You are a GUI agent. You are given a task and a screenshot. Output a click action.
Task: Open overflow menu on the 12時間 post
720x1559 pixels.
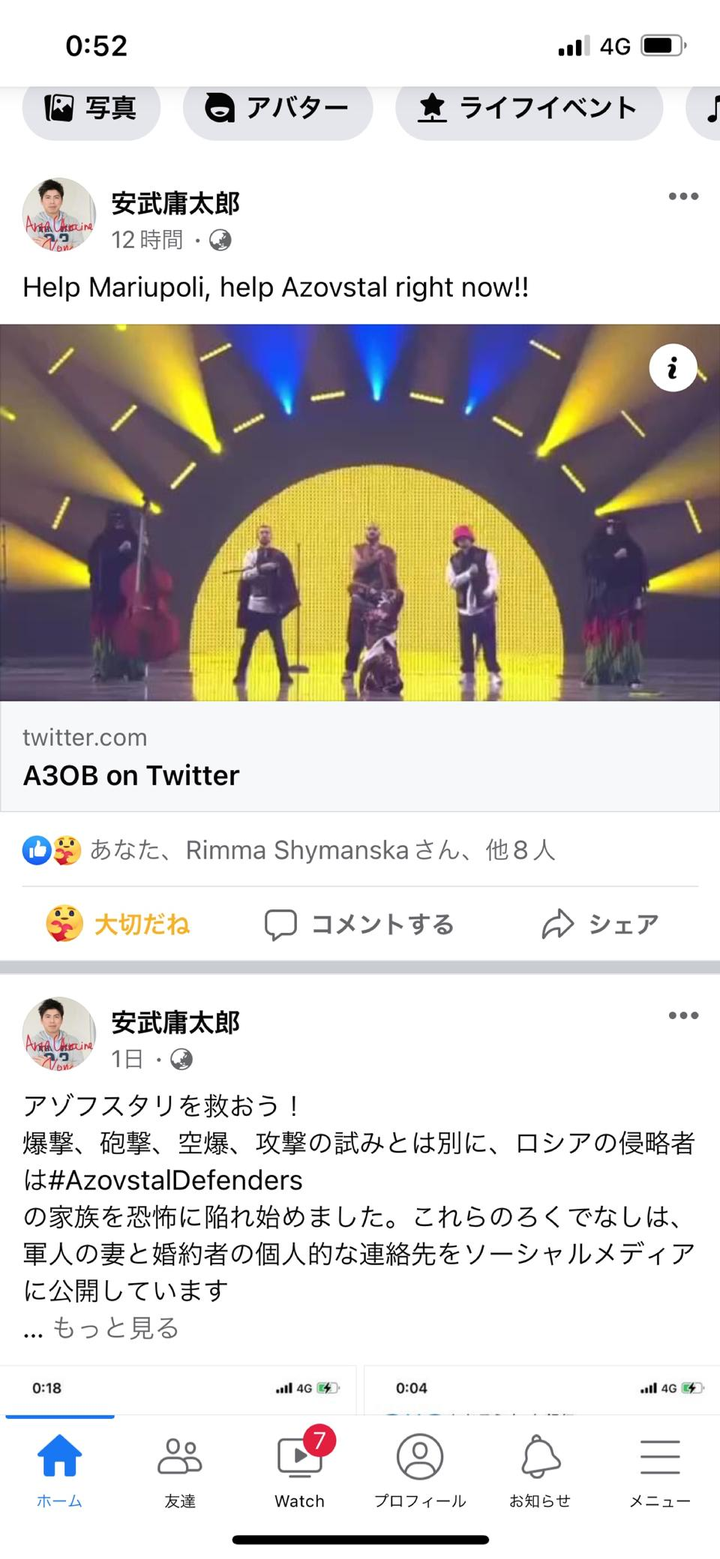point(683,197)
